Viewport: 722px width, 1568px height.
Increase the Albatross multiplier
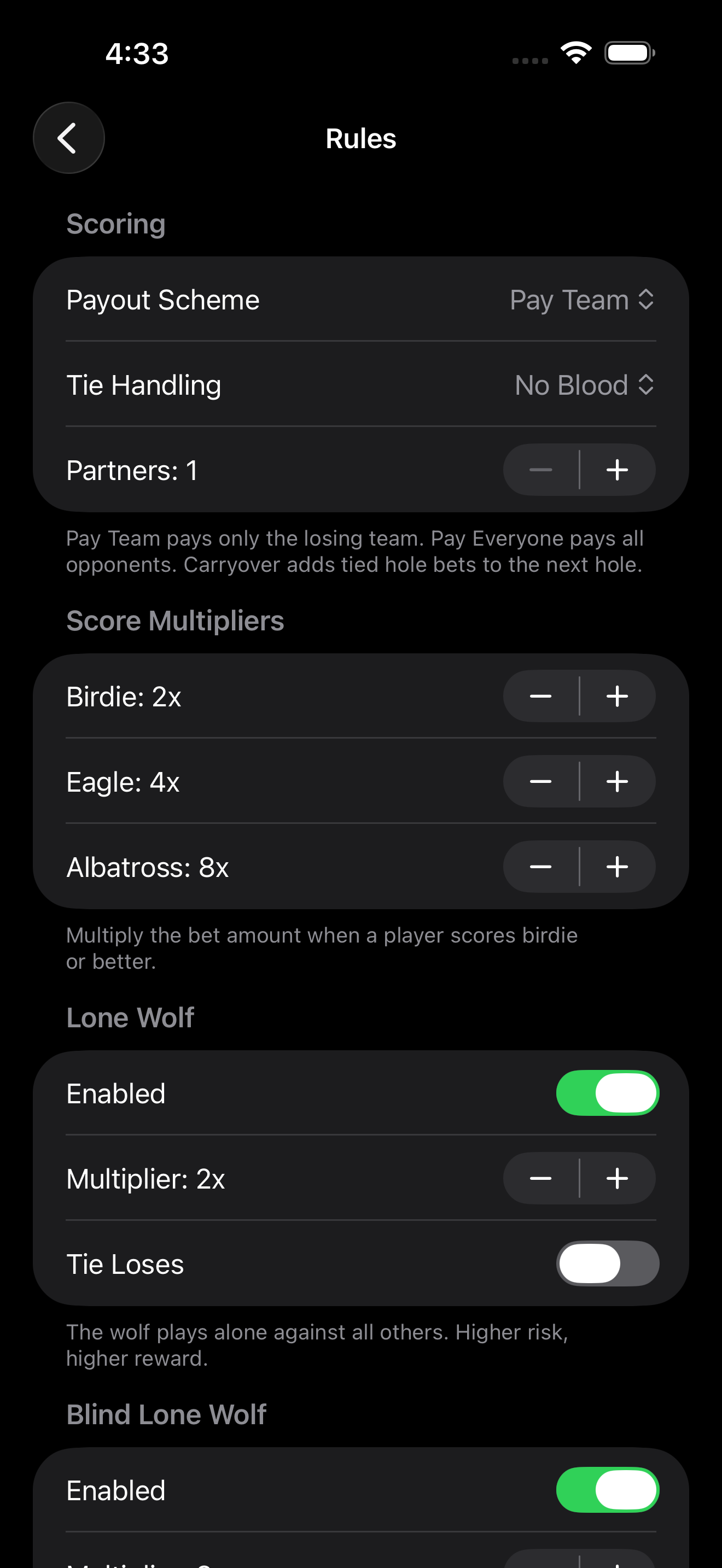pos(618,866)
